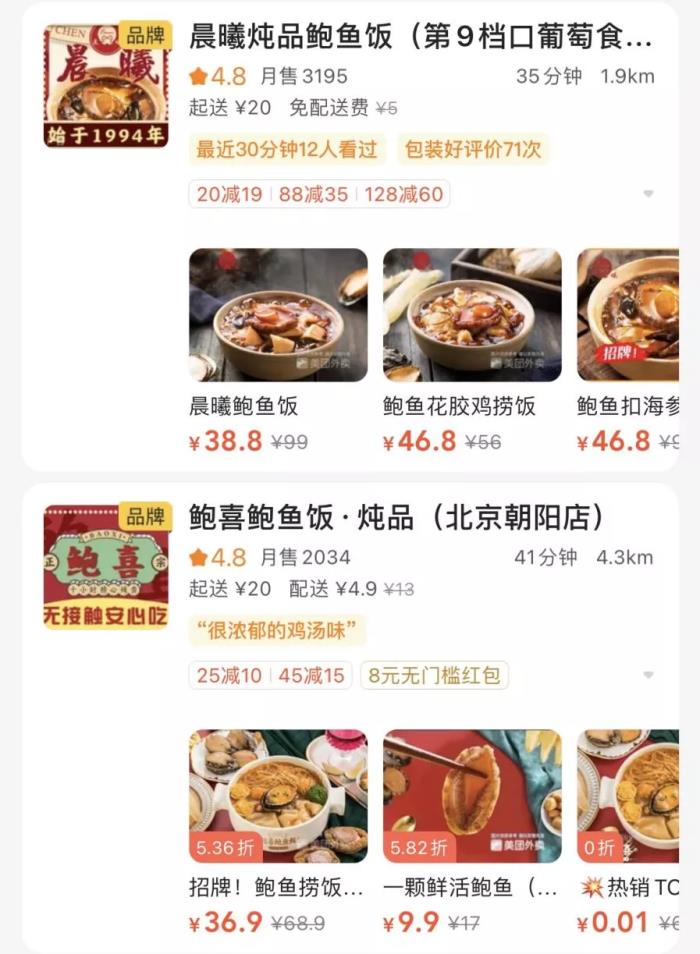Expand discount details for 晨曦炖品鲍鱼饭
This screenshot has width=700, height=954.
pos(648,194)
